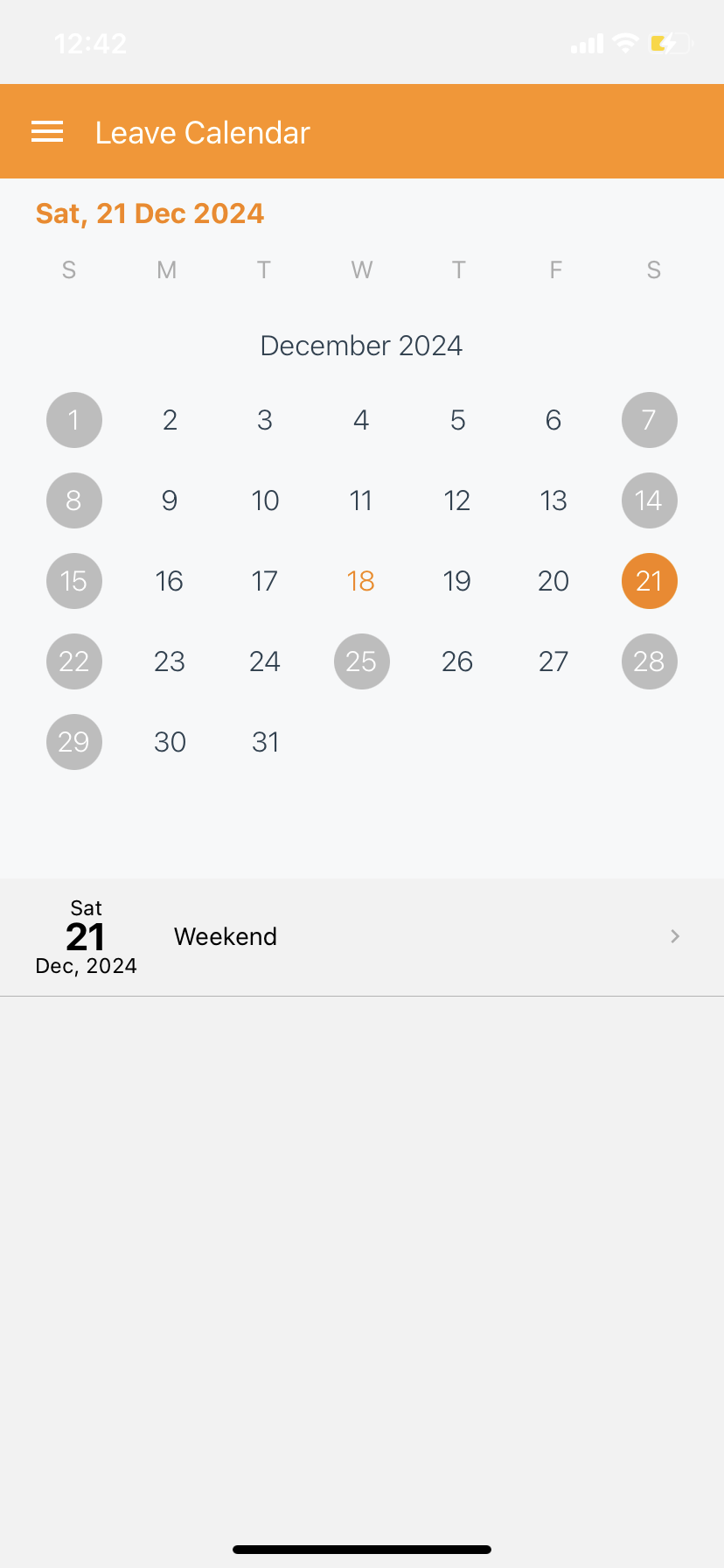The height and width of the screenshot is (1568, 724).
Task: Choose Saturday December 7
Action: click(x=649, y=420)
